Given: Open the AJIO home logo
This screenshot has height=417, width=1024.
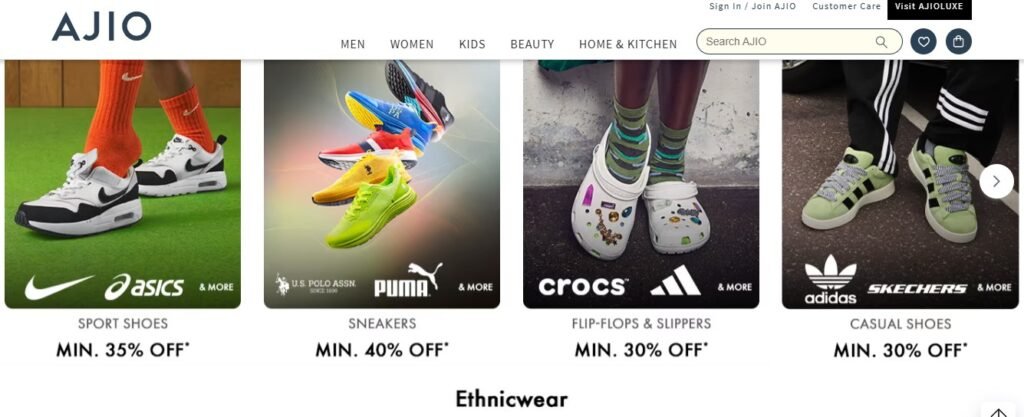Looking at the screenshot, I should coord(101,26).
